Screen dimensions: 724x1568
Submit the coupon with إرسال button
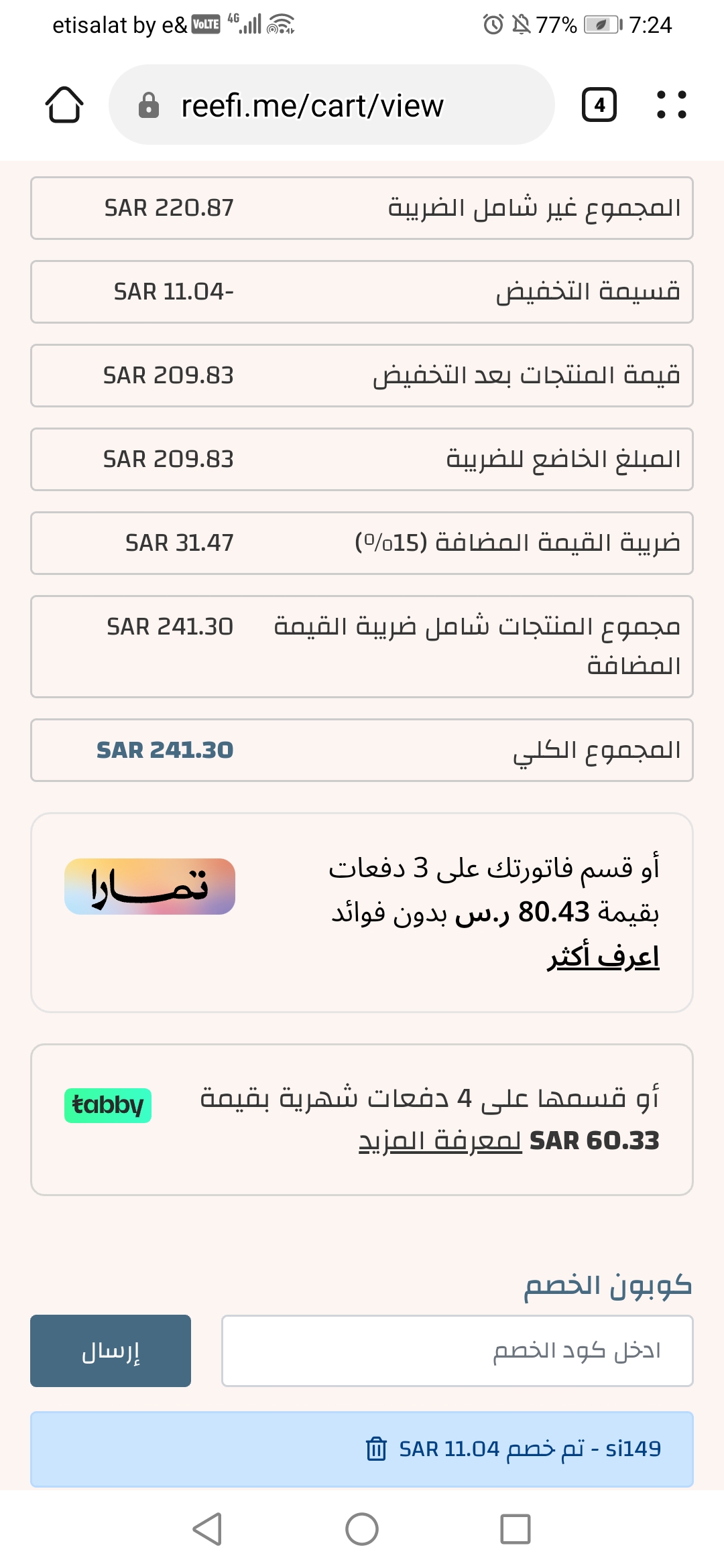pos(111,1351)
